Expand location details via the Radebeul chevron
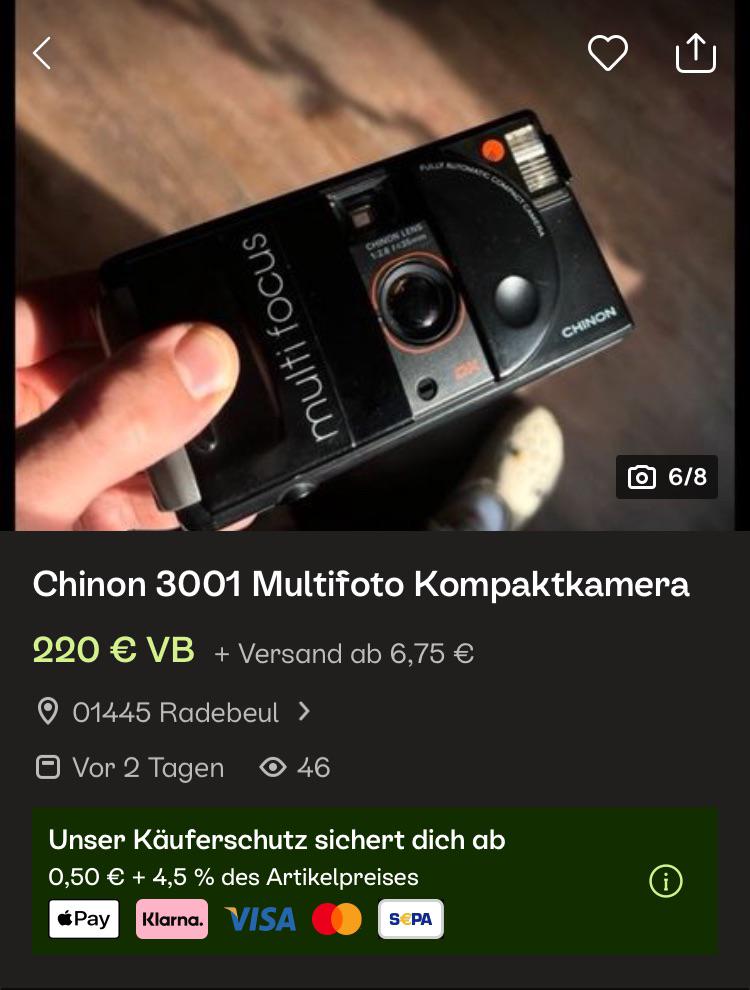This screenshot has height=990, width=750. 303,712
